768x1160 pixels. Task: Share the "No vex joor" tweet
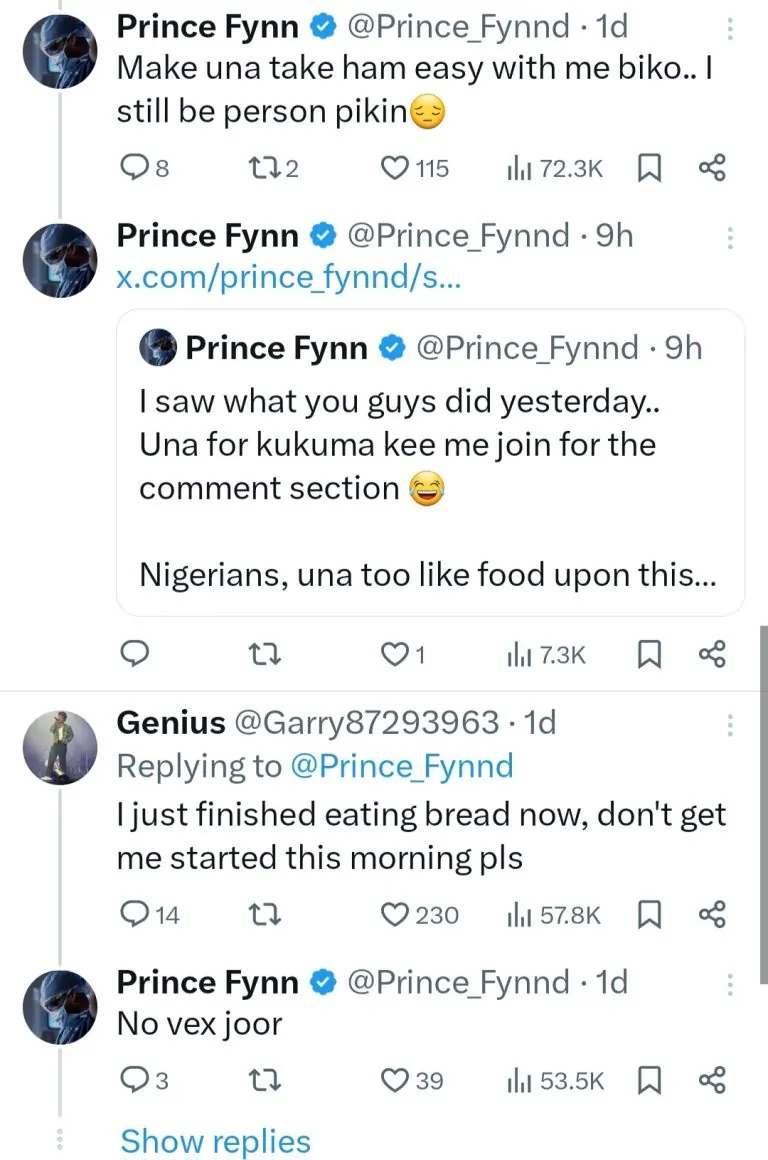click(x=711, y=1080)
